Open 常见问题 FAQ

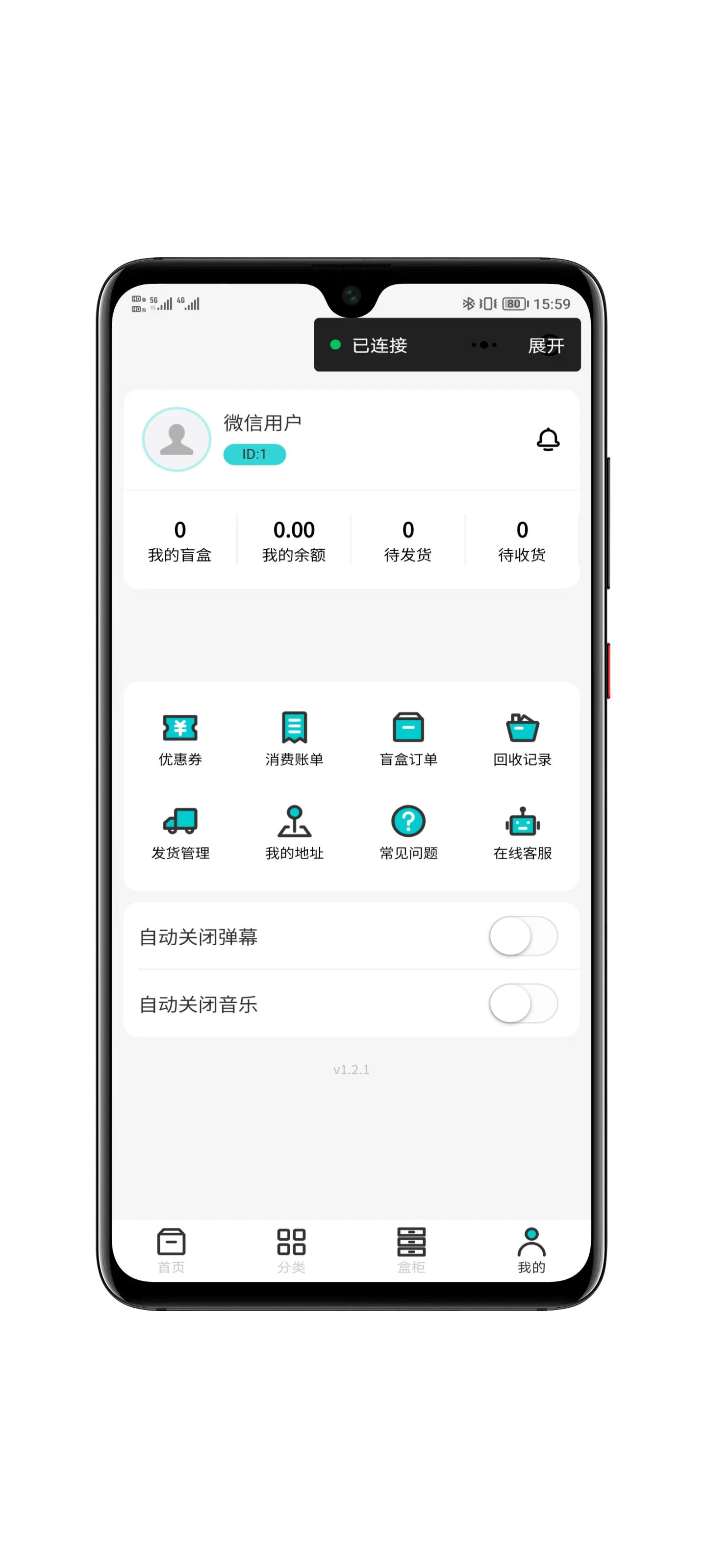pos(408,832)
